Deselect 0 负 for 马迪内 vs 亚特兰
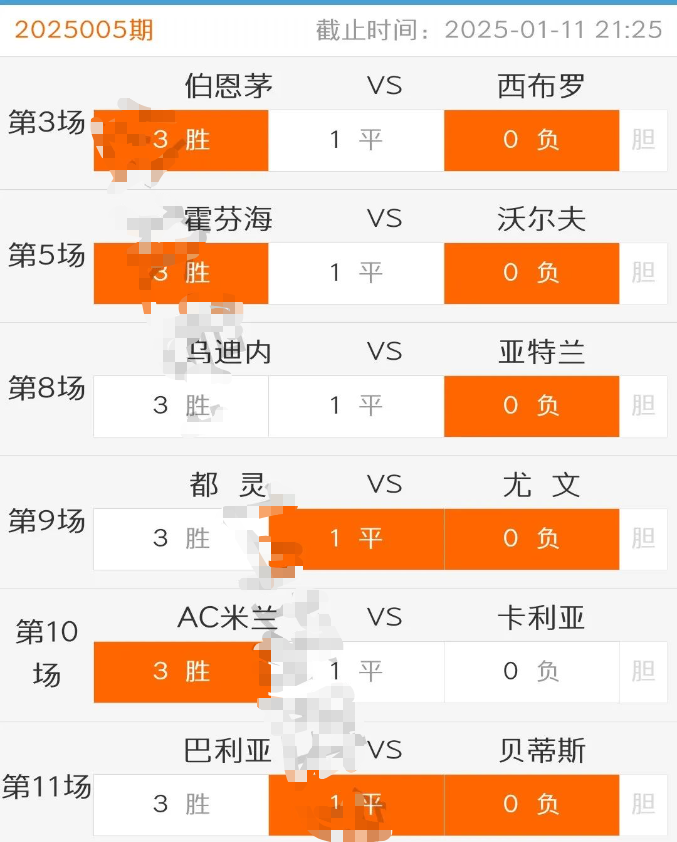The width and height of the screenshot is (677, 842). pos(531,406)
